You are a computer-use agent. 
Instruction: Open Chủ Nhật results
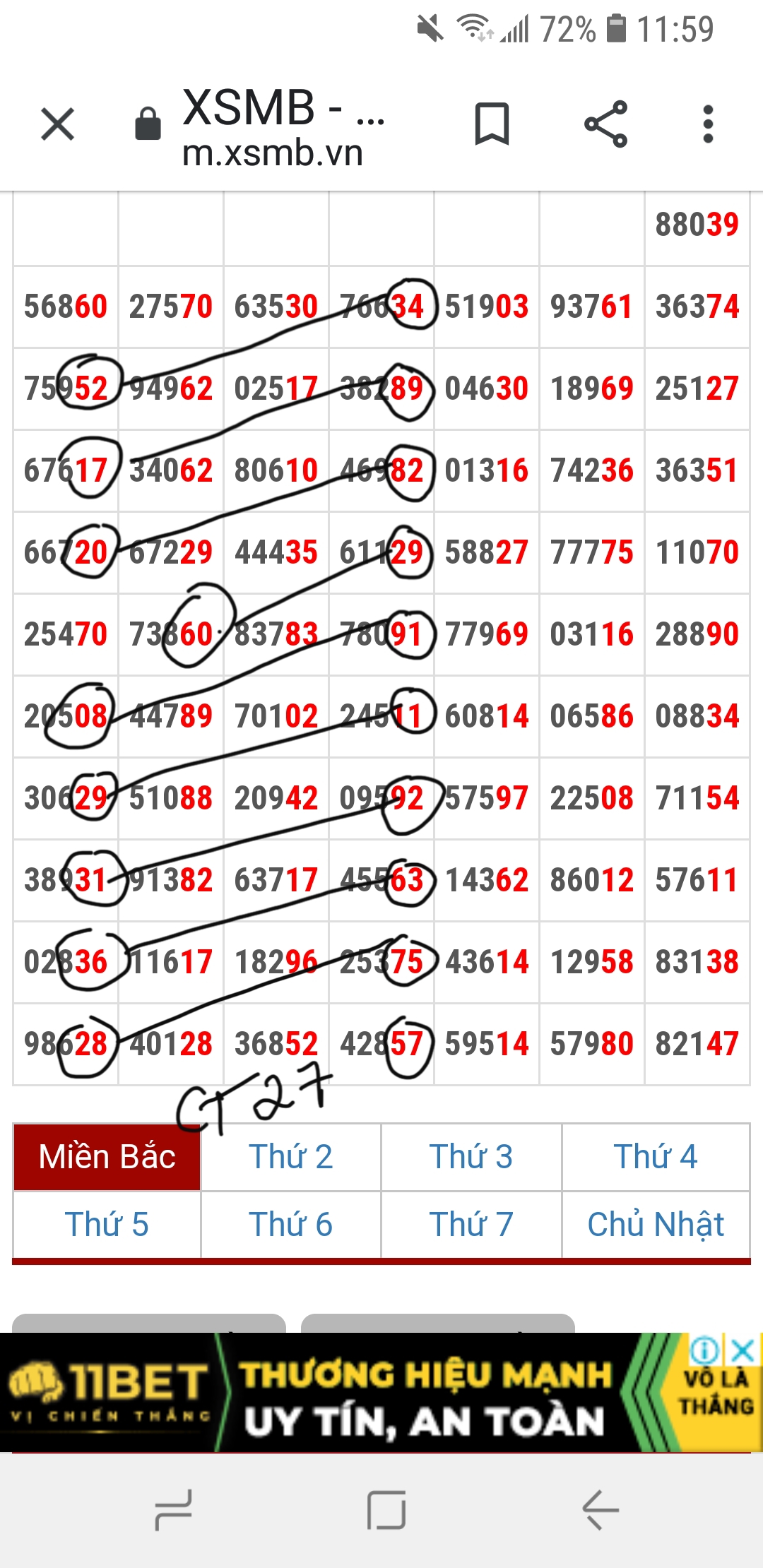point(656,1224)
